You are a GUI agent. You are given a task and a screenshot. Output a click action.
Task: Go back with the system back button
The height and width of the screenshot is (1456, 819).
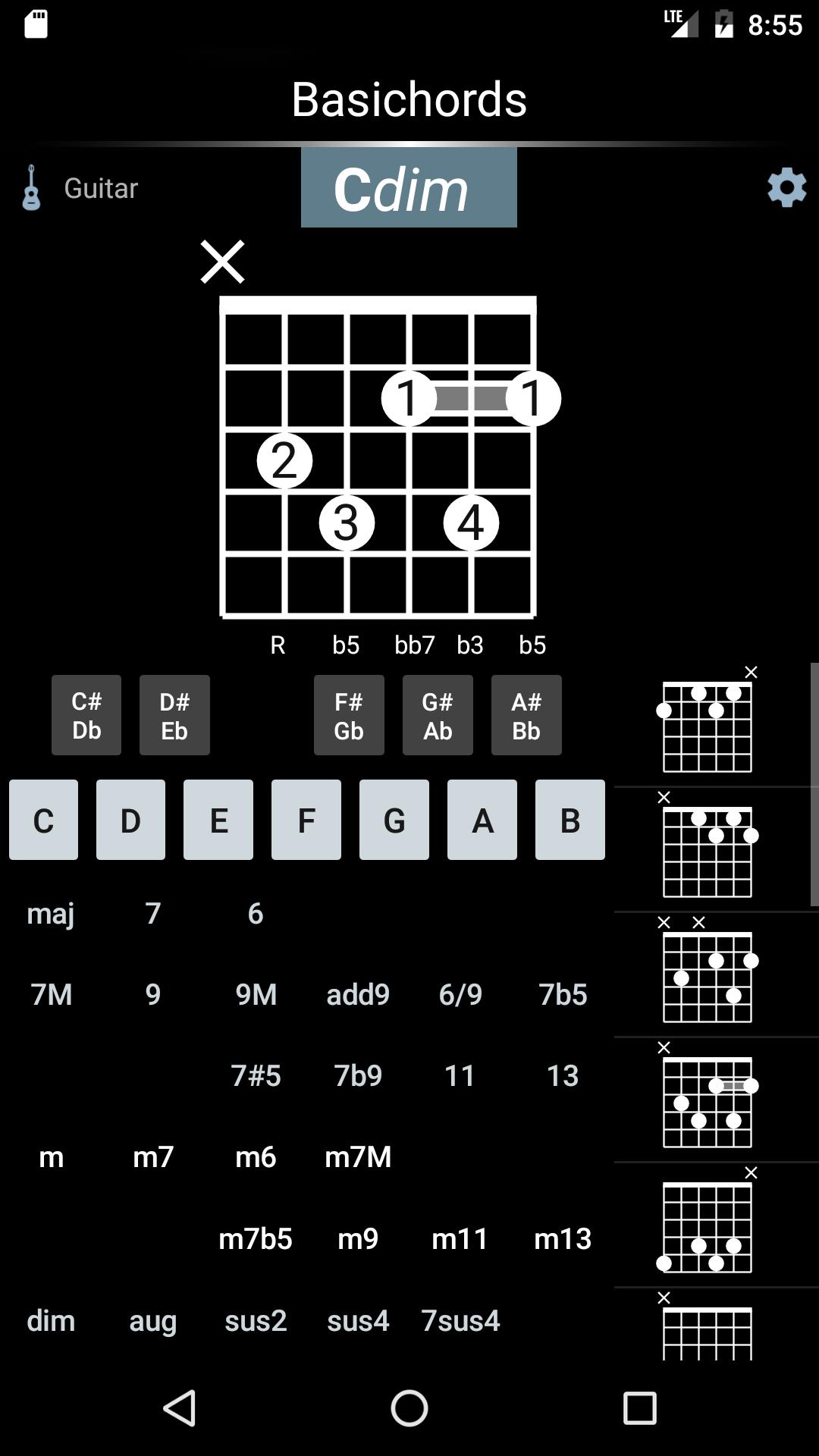180,1408
